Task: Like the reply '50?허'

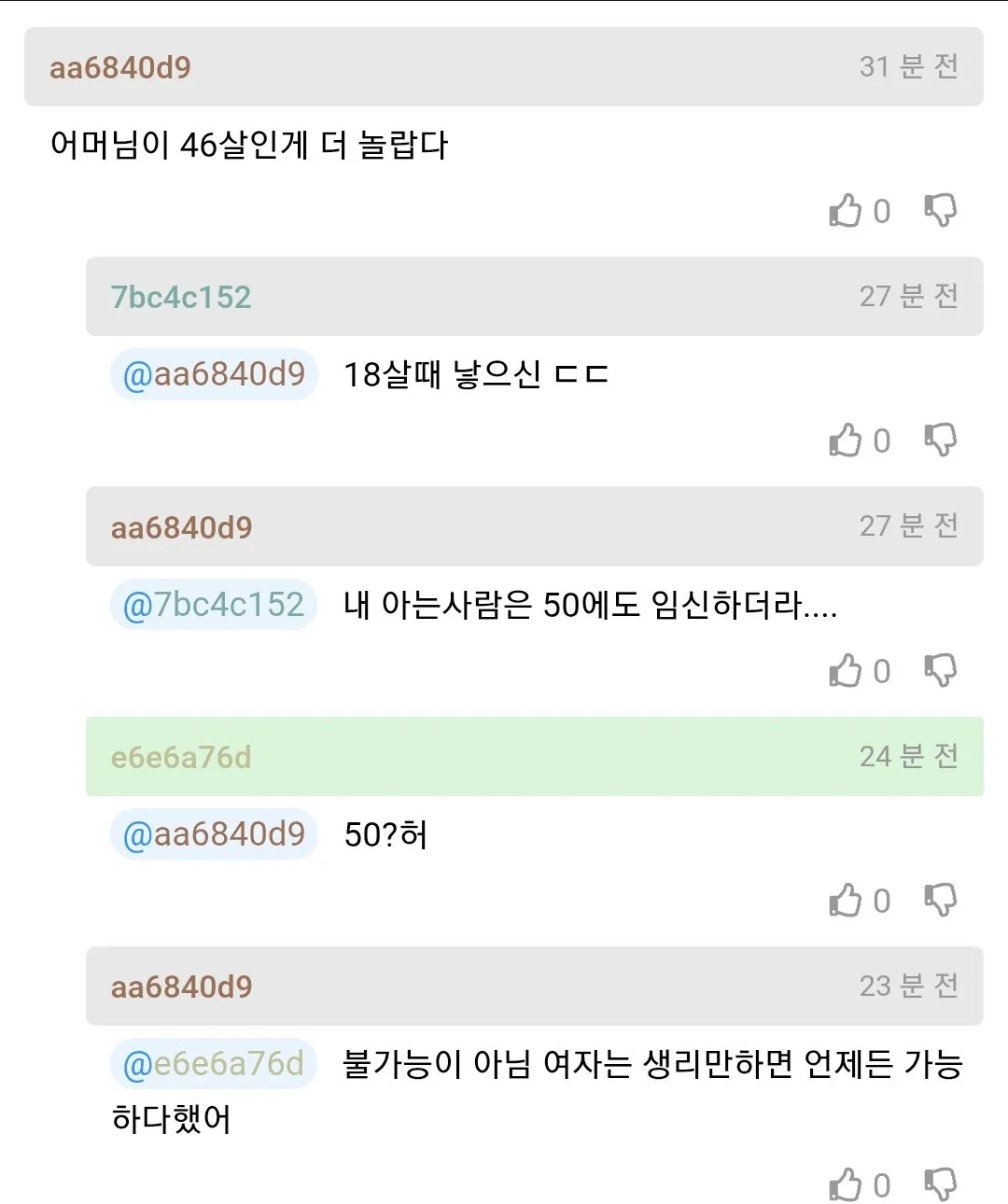Action: 846,901
